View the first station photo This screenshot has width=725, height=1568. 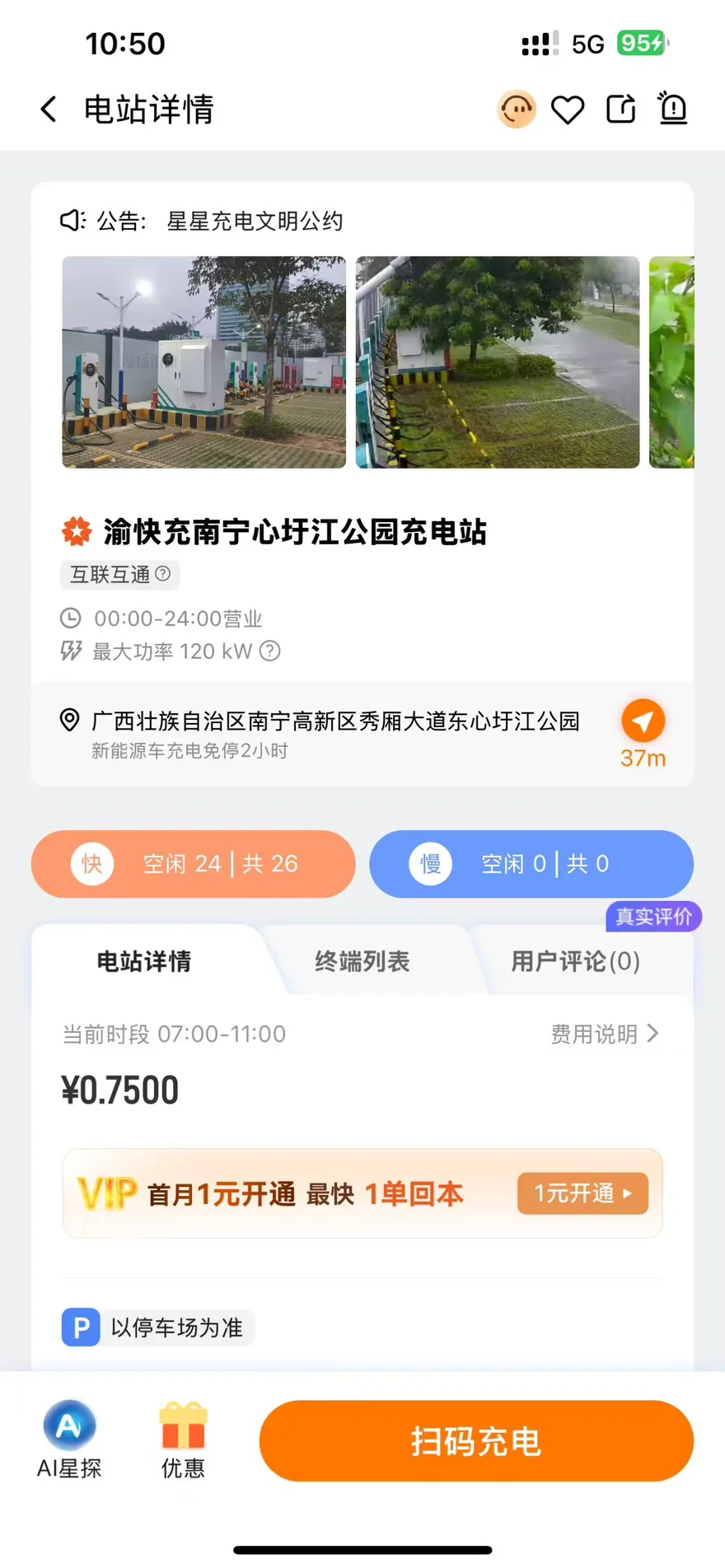204,362
